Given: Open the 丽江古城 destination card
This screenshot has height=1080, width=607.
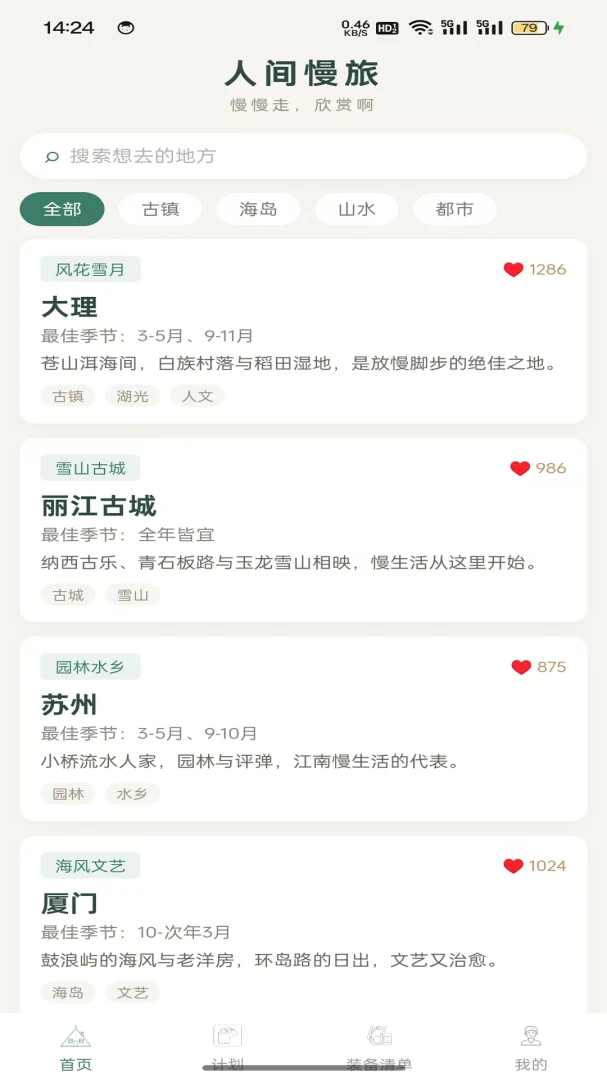Looking at the screenshot, I should (x=303, y=530).
